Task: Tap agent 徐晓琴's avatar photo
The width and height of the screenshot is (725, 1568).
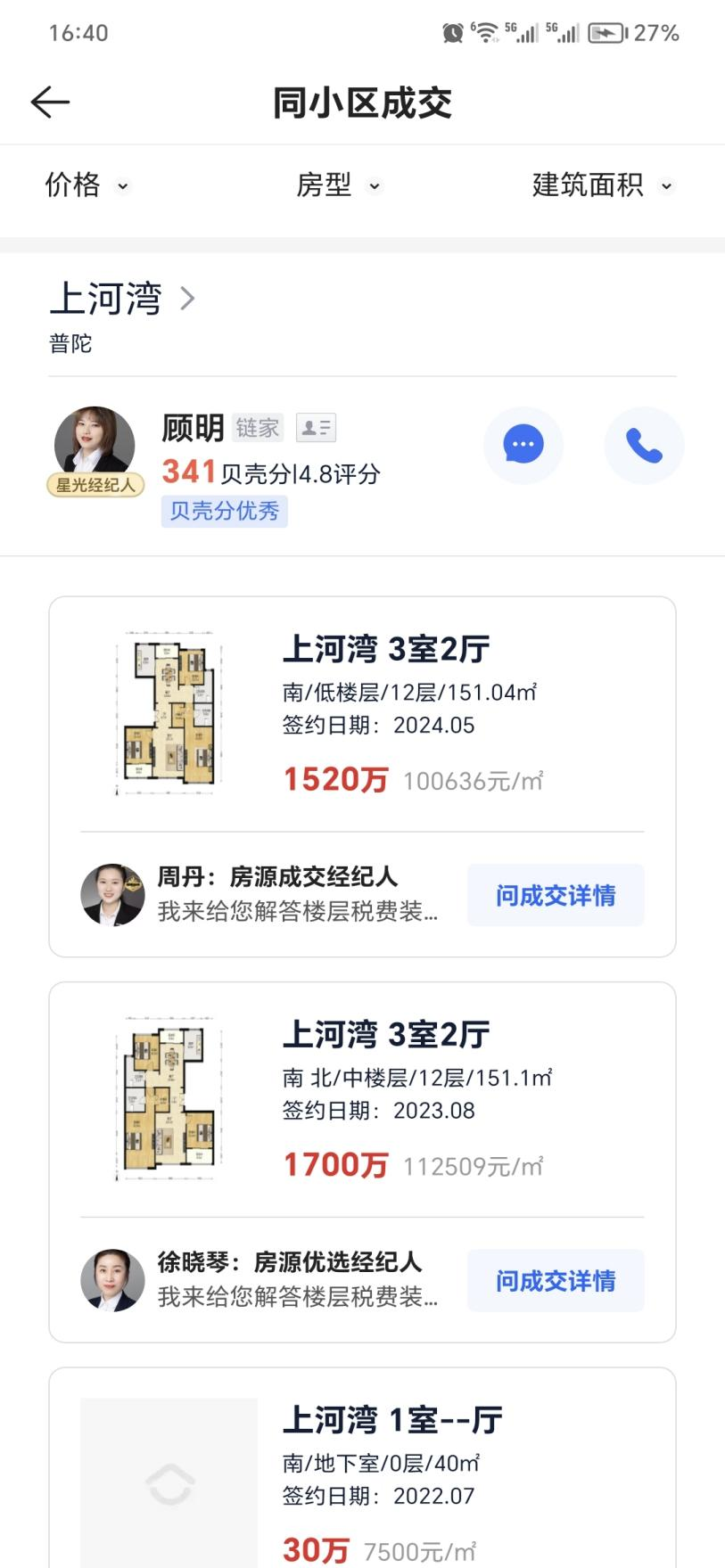Action: [112, 1280]
